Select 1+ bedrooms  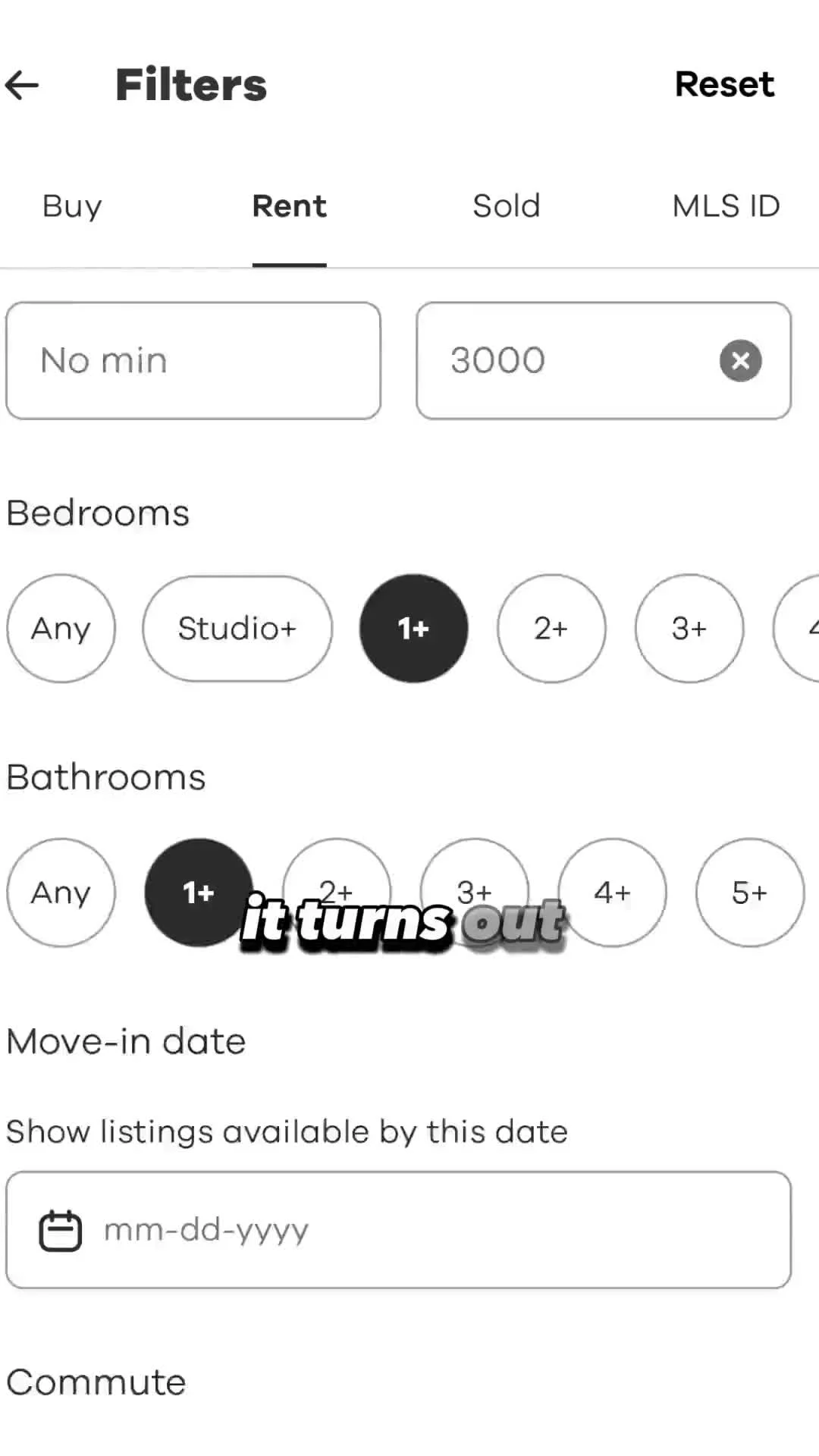tap(413, 629)
